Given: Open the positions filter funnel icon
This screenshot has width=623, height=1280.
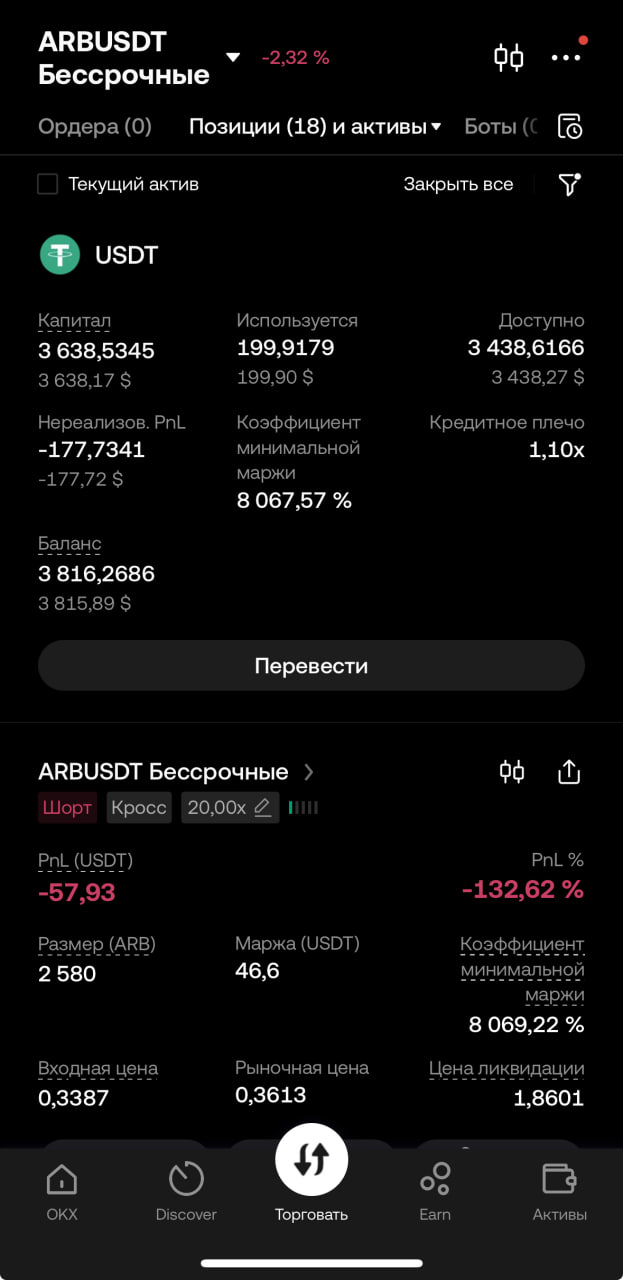Looking at the screenshot, I should (569, 184).
